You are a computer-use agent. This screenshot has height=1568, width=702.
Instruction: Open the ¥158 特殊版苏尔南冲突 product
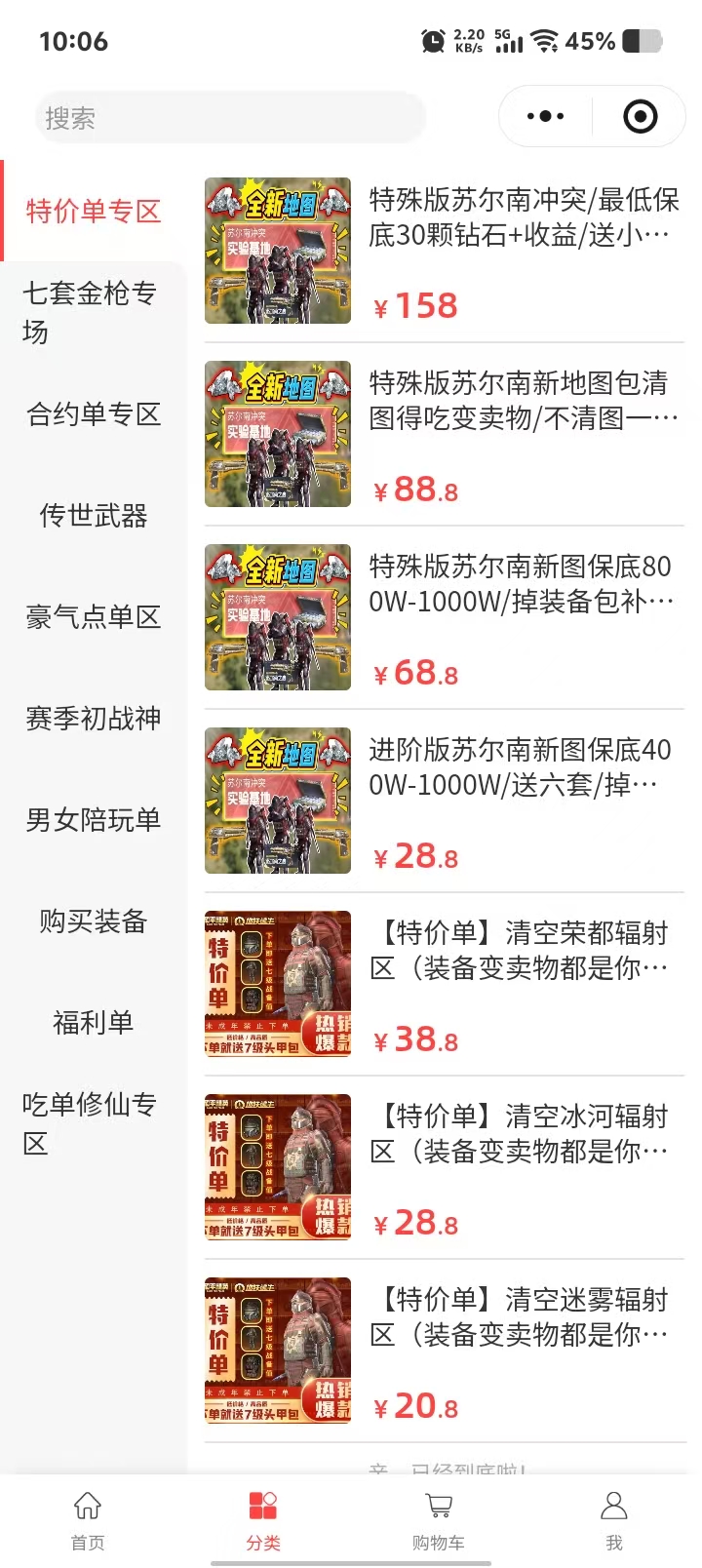coord(444,251)
